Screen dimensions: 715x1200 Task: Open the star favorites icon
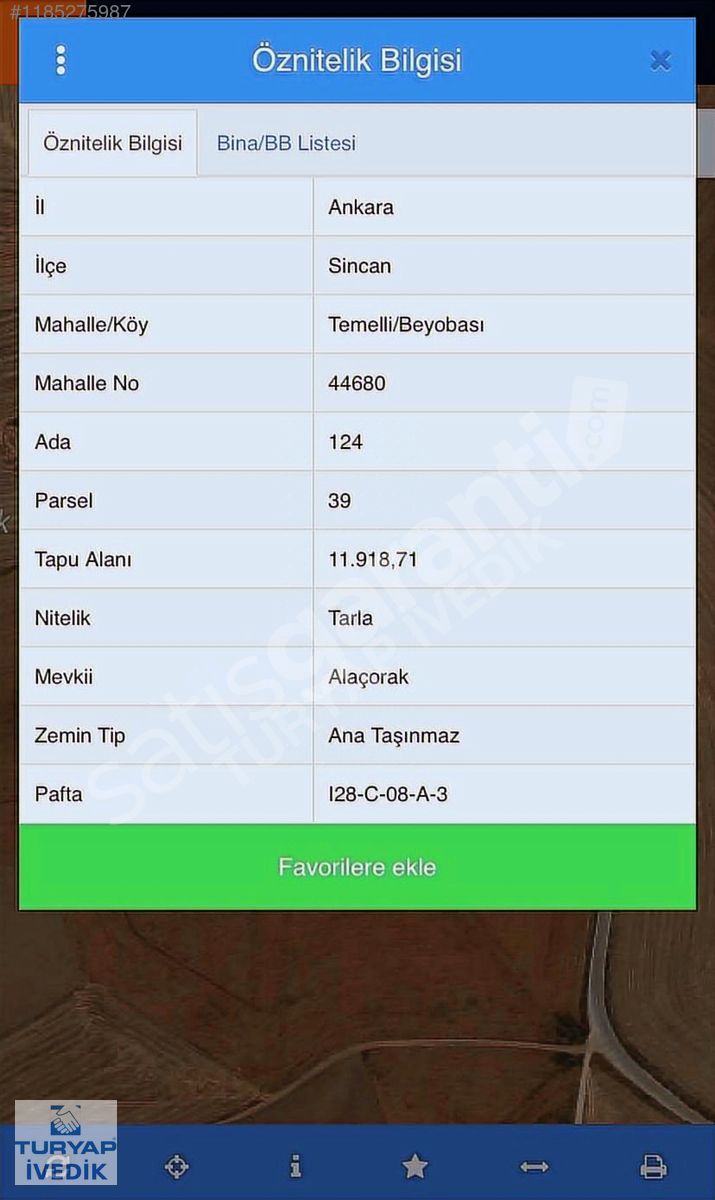point(415,1166)
